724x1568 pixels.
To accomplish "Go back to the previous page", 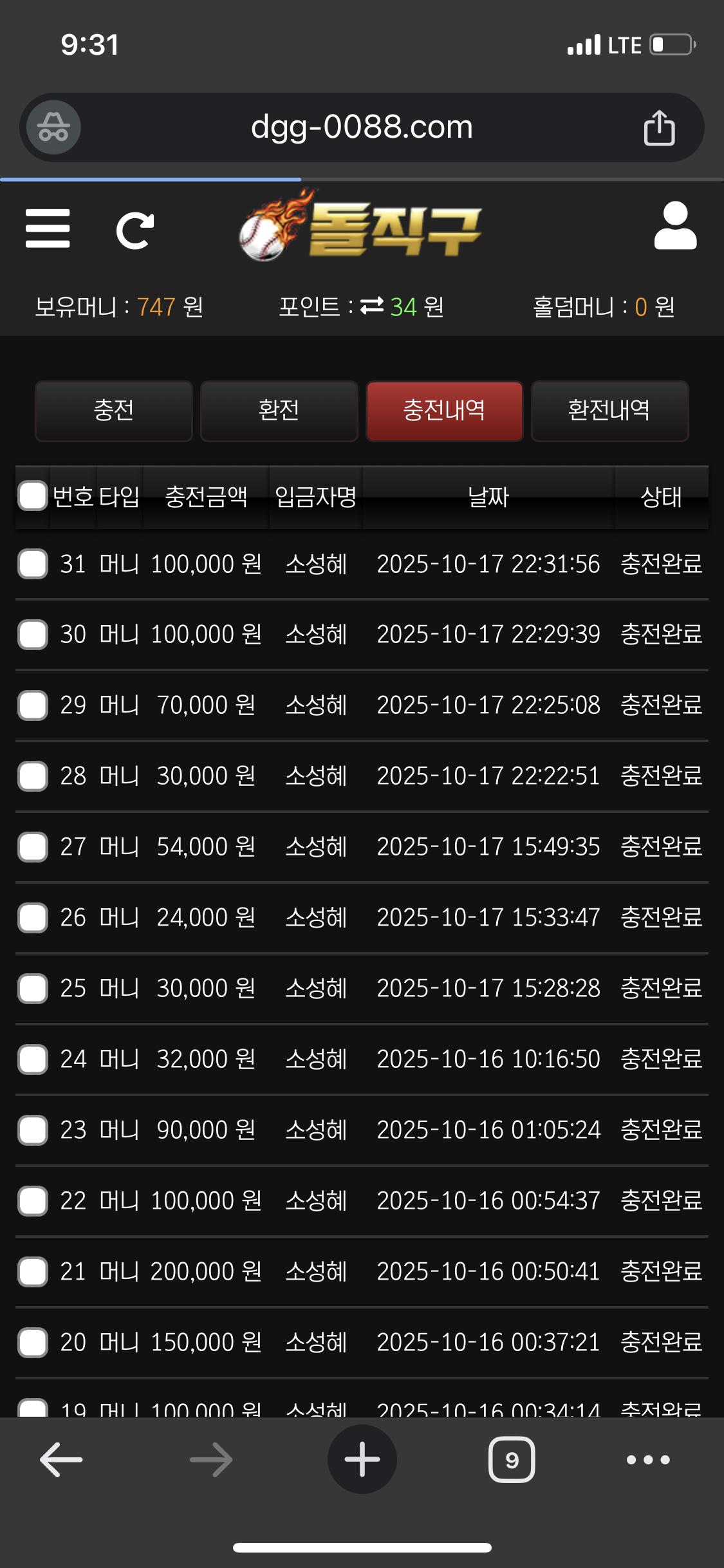I will [x=61, y=1460].
